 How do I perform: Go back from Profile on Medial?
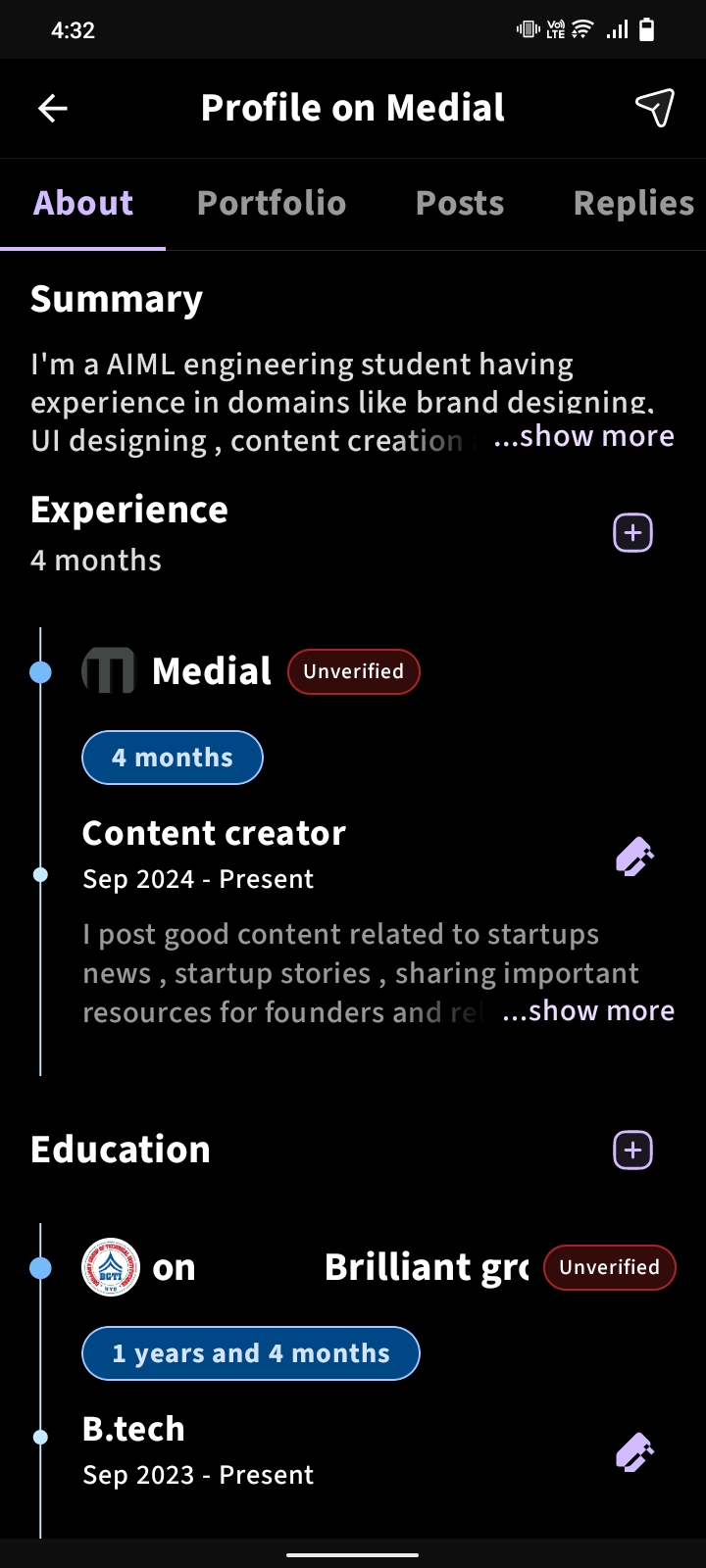tap(53, 108)
